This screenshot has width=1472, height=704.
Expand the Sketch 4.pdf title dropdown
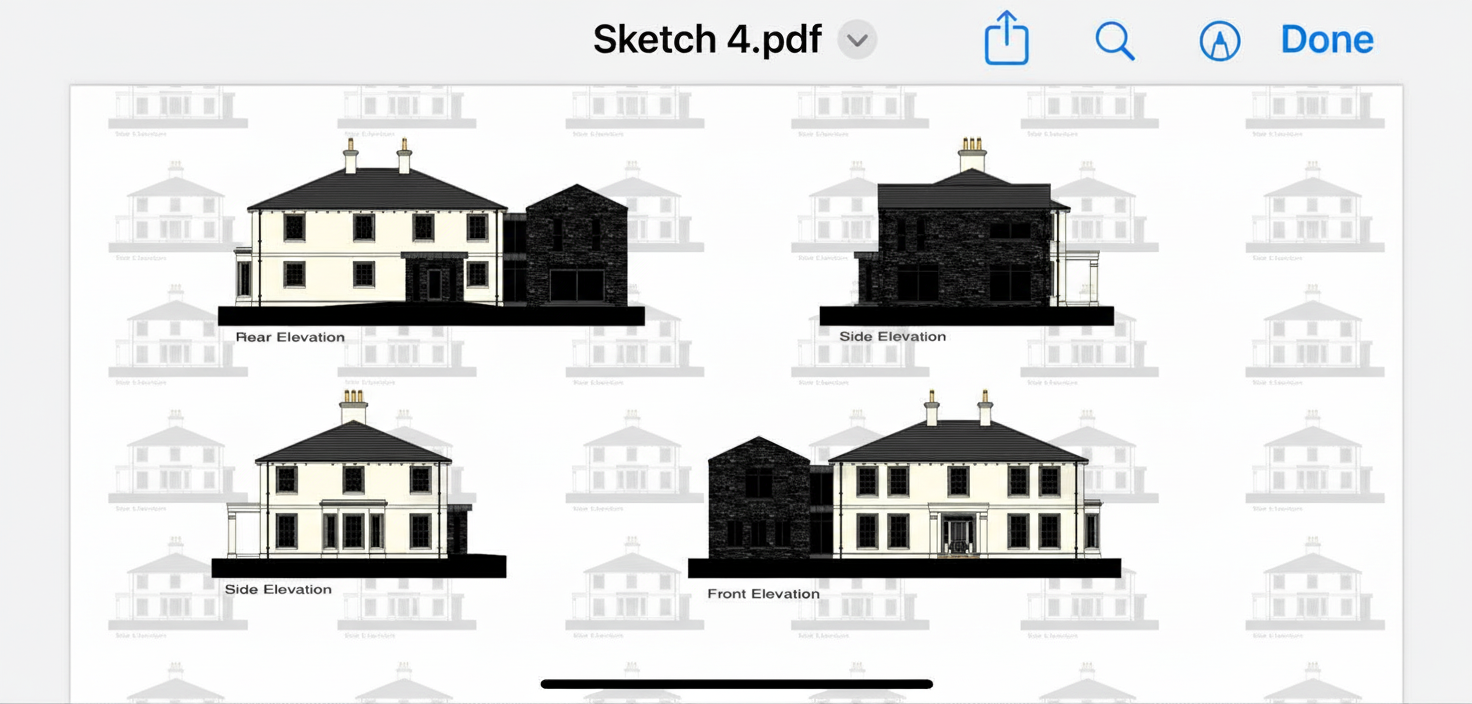[857, 41]
